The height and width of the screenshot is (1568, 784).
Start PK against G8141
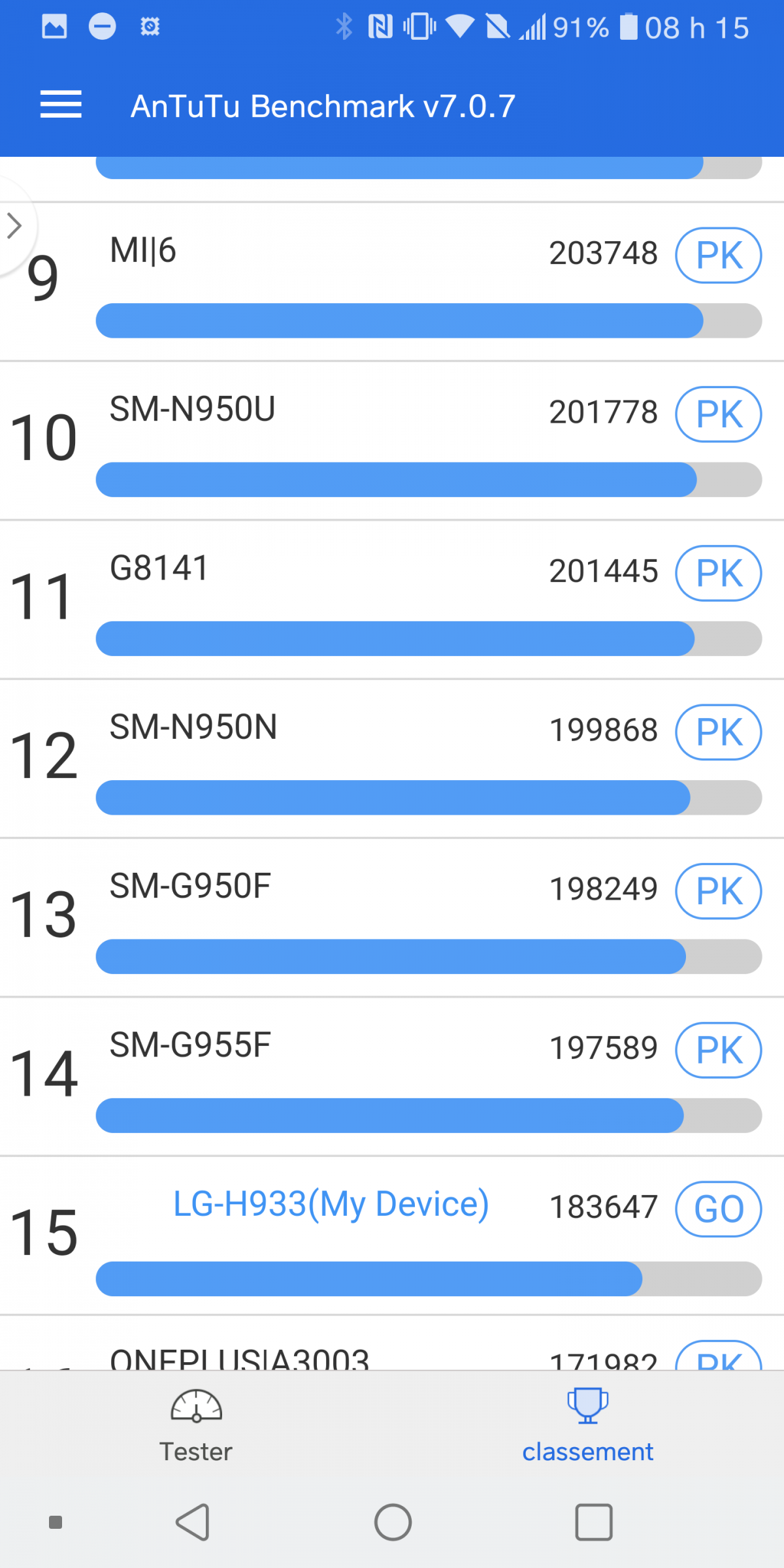click(x=718, y=573)
